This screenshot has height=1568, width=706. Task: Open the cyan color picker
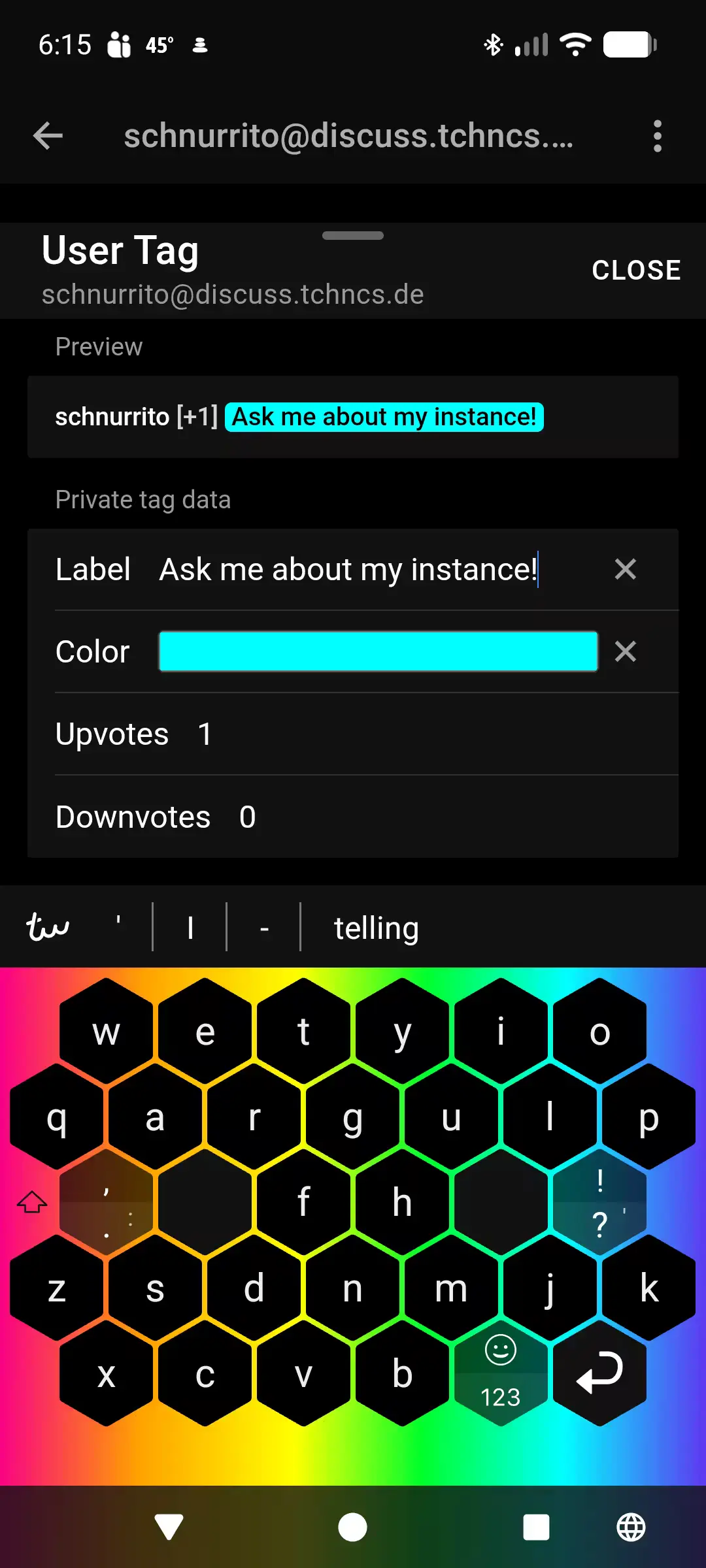coord(378,651)
